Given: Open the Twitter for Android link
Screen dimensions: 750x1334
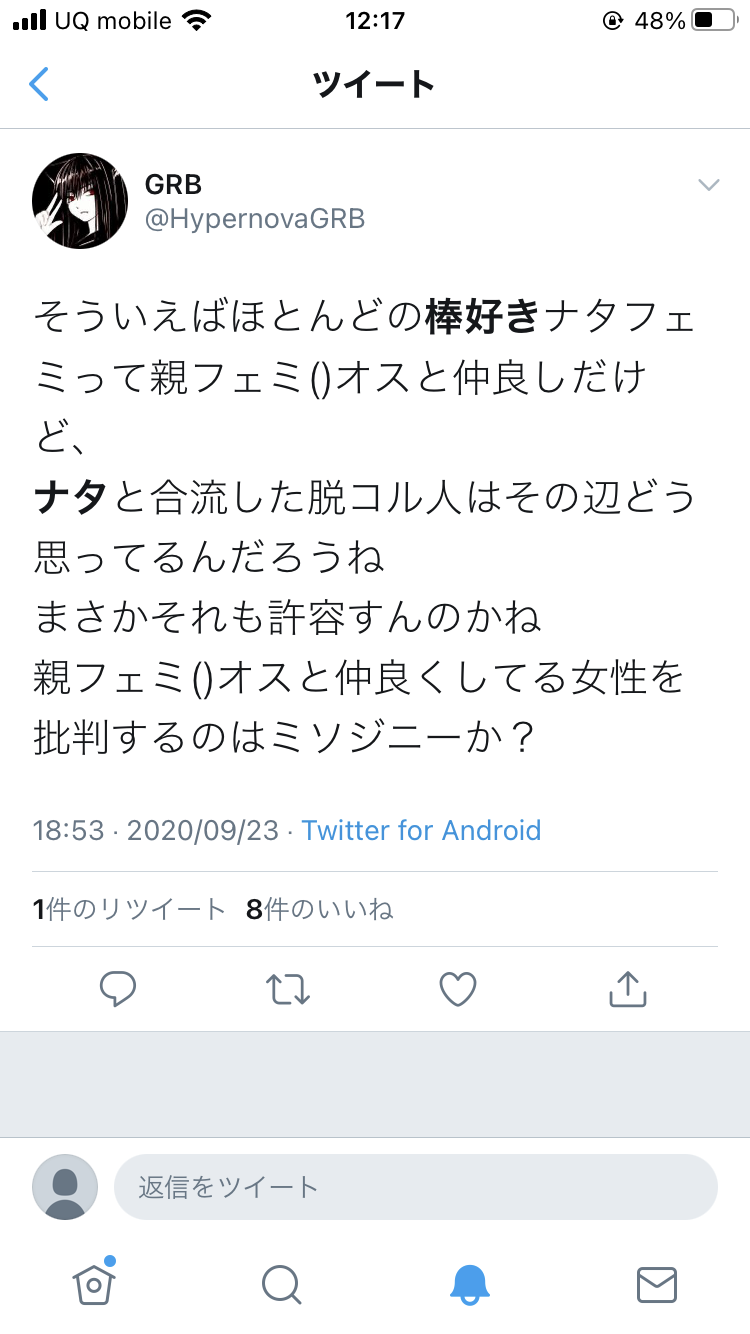Looking at the screenshot, I should coord(421,830).
